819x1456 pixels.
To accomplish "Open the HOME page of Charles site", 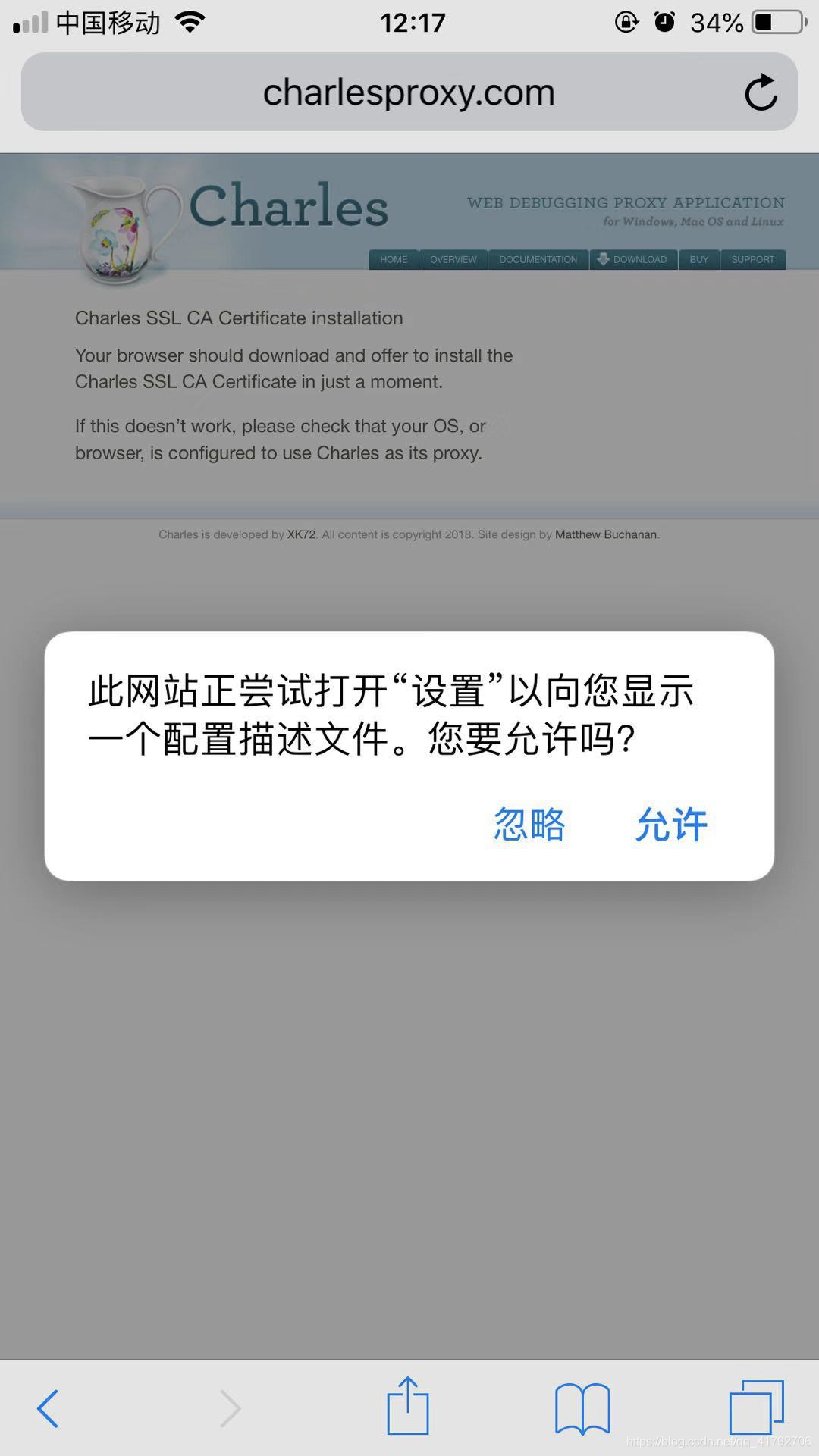I will coord(394,259).
